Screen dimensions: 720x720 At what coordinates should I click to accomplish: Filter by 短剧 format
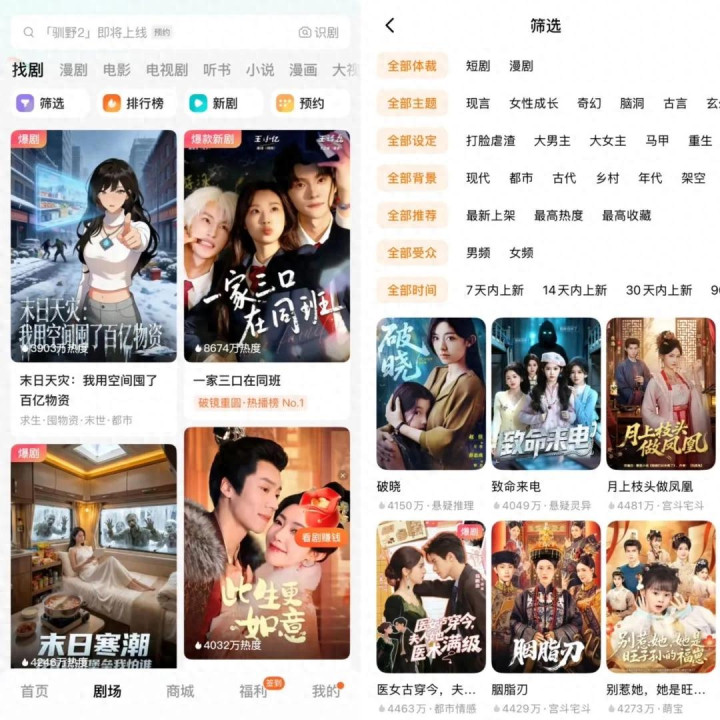(477, 66)
